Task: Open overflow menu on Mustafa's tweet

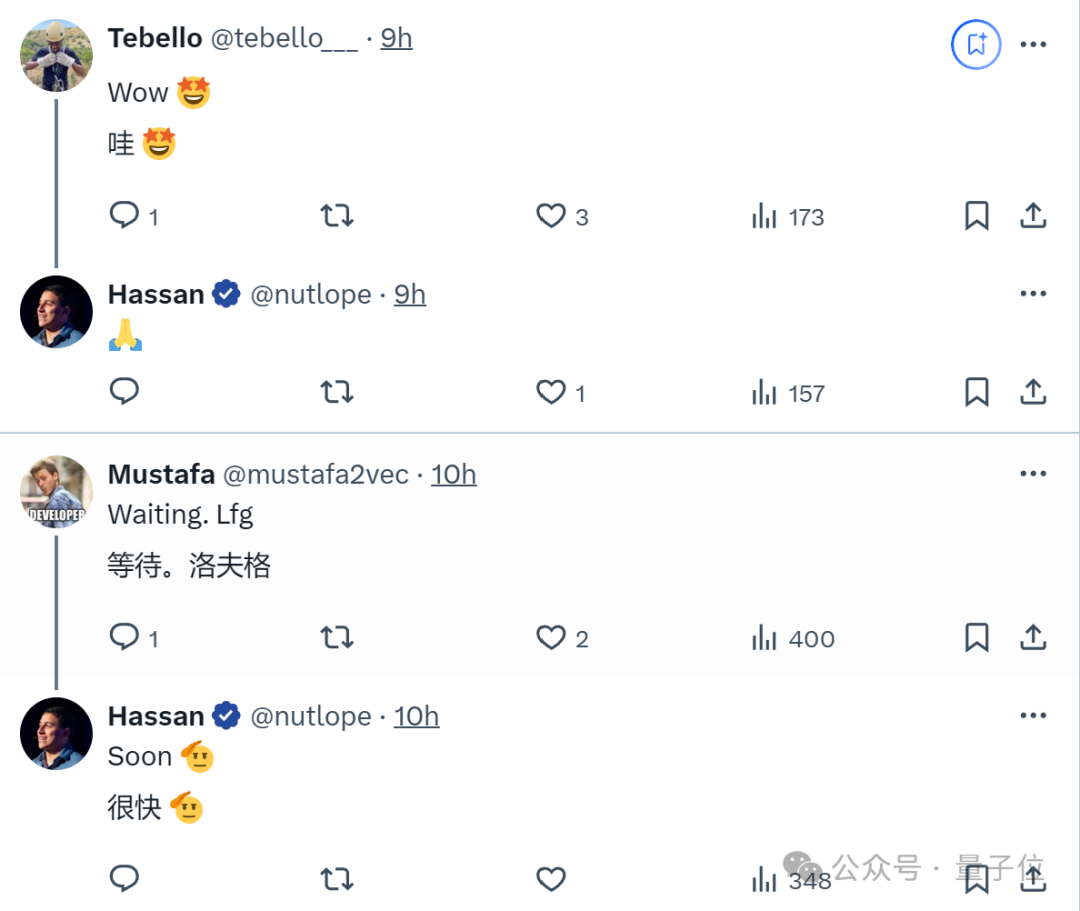Action: coord(1033,473)
